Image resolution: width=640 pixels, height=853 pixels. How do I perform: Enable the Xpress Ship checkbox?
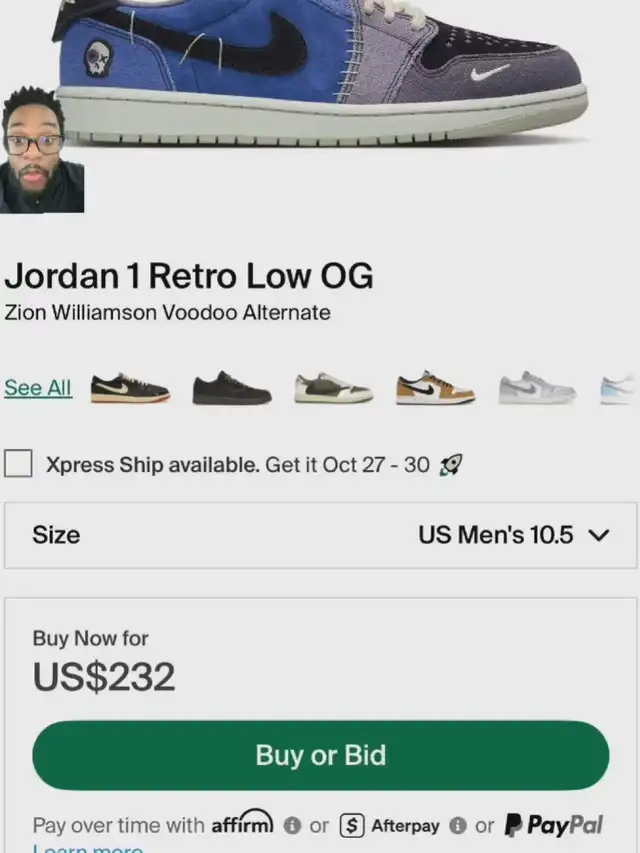[18, 464]
